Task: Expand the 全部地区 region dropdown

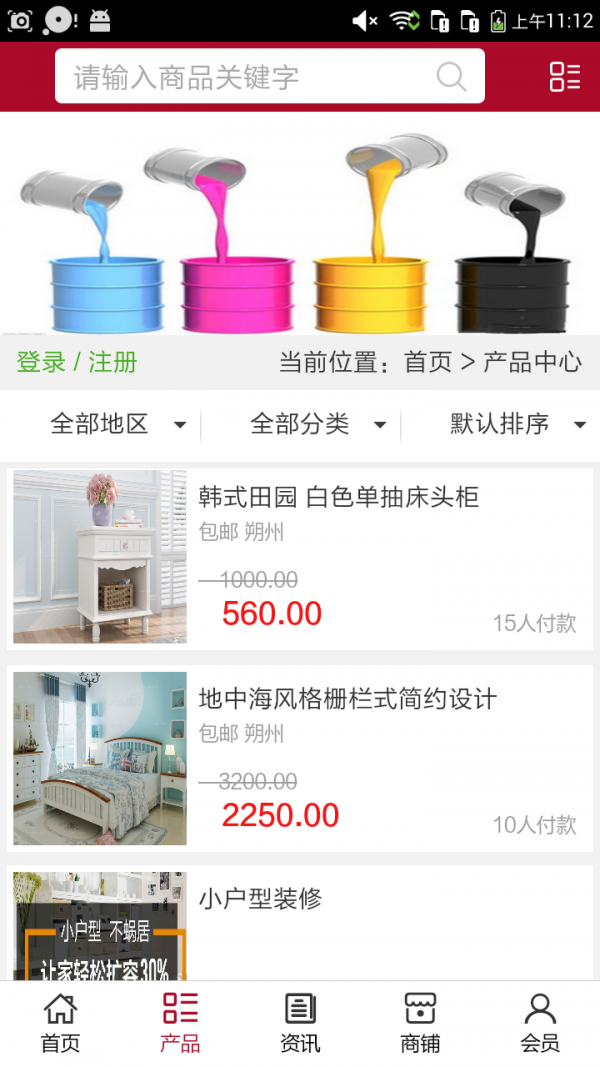Action: (x=115, y=424)
